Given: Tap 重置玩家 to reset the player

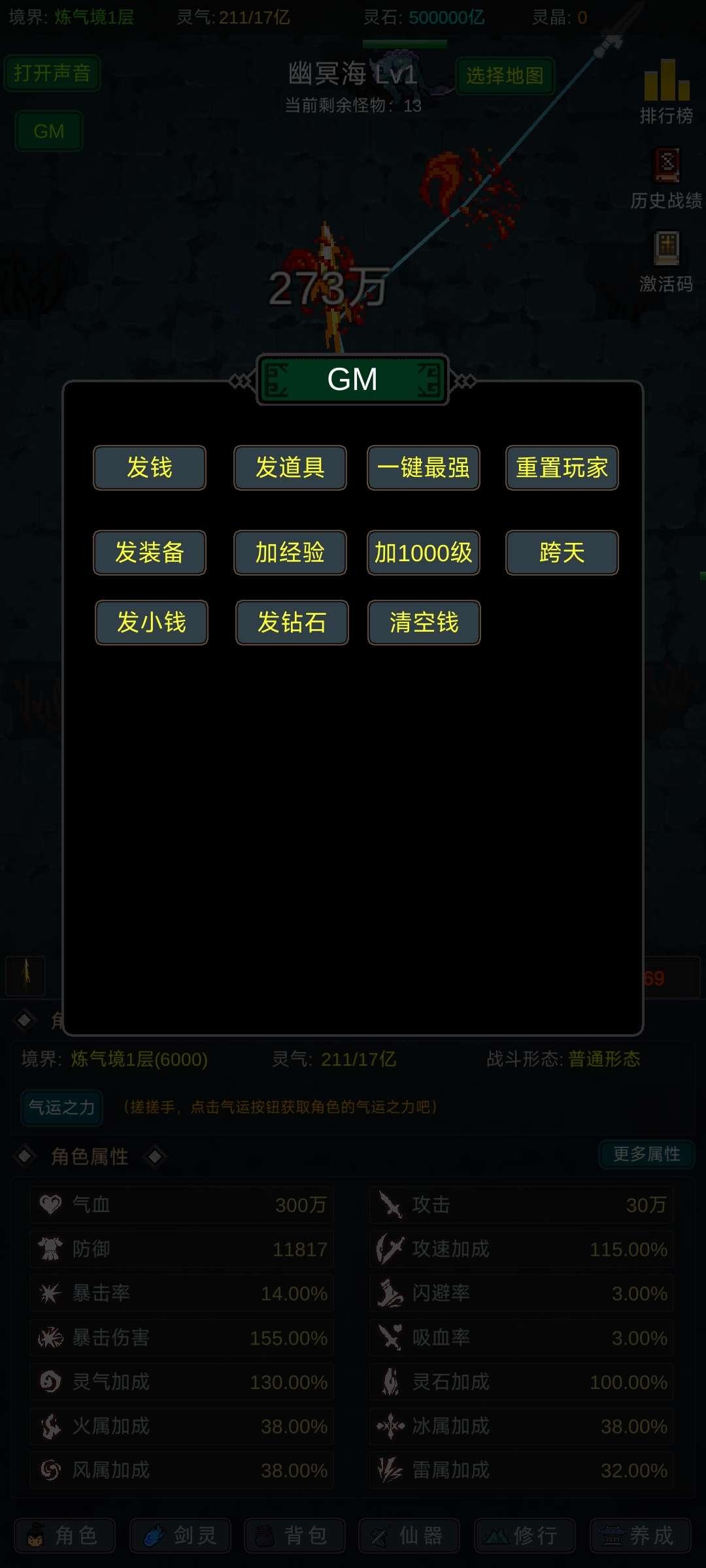Looking at the screenshot, I should 562,468.
